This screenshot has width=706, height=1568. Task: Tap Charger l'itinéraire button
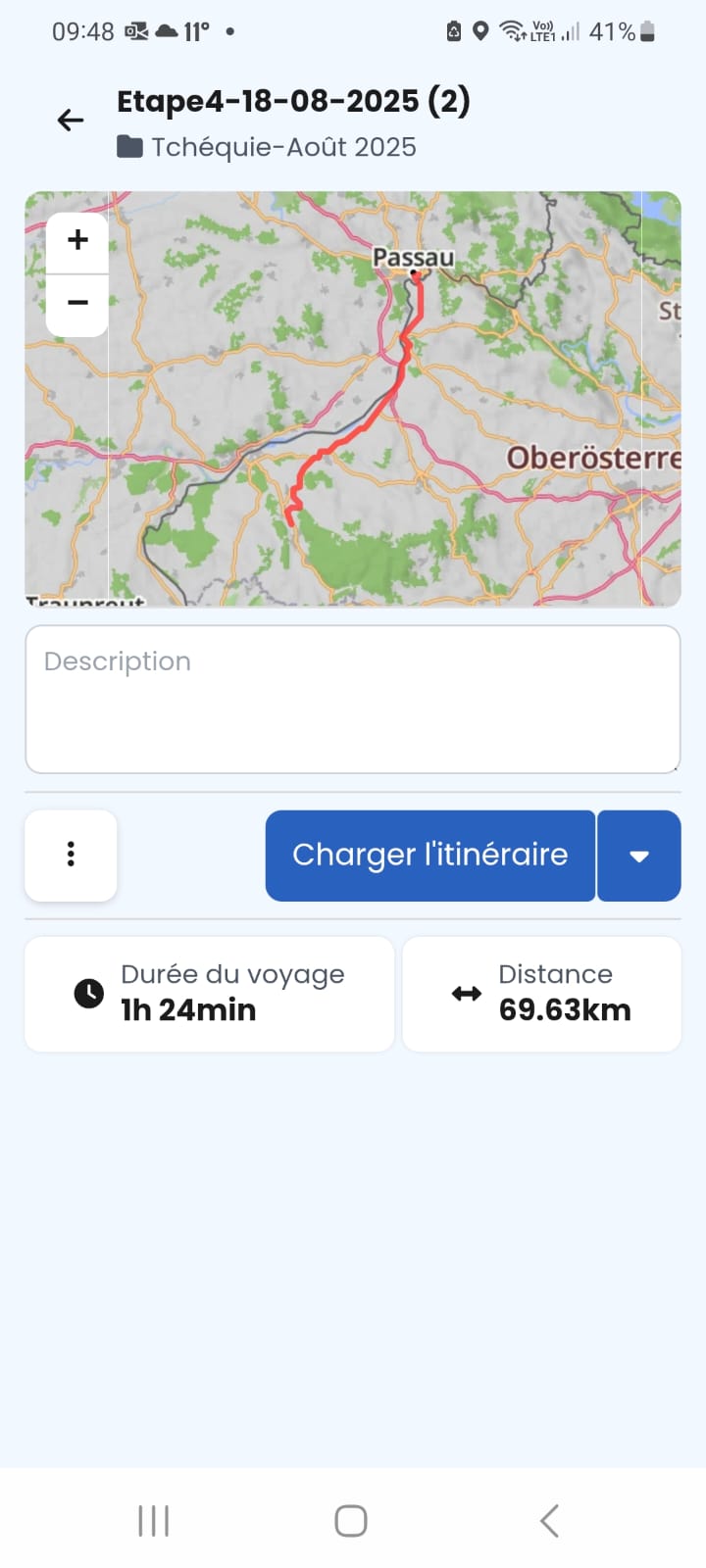pos(429,855)
